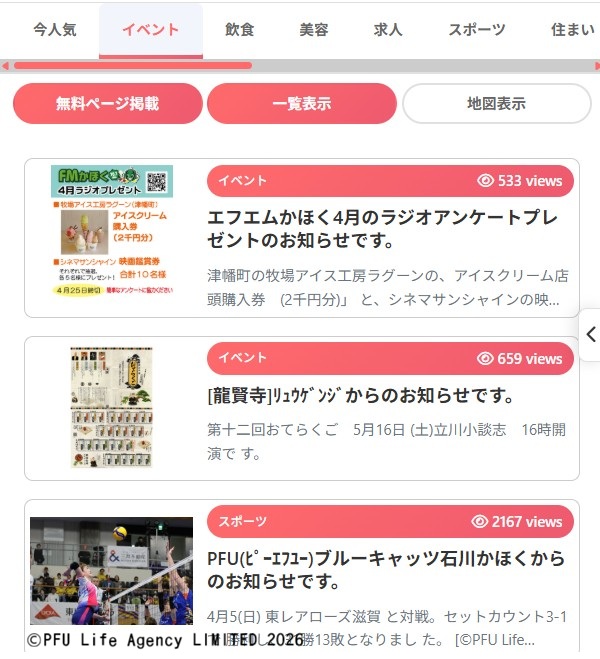Tap the 無料ページ掲載 button
Screen dimensions: 600x659
107,103
